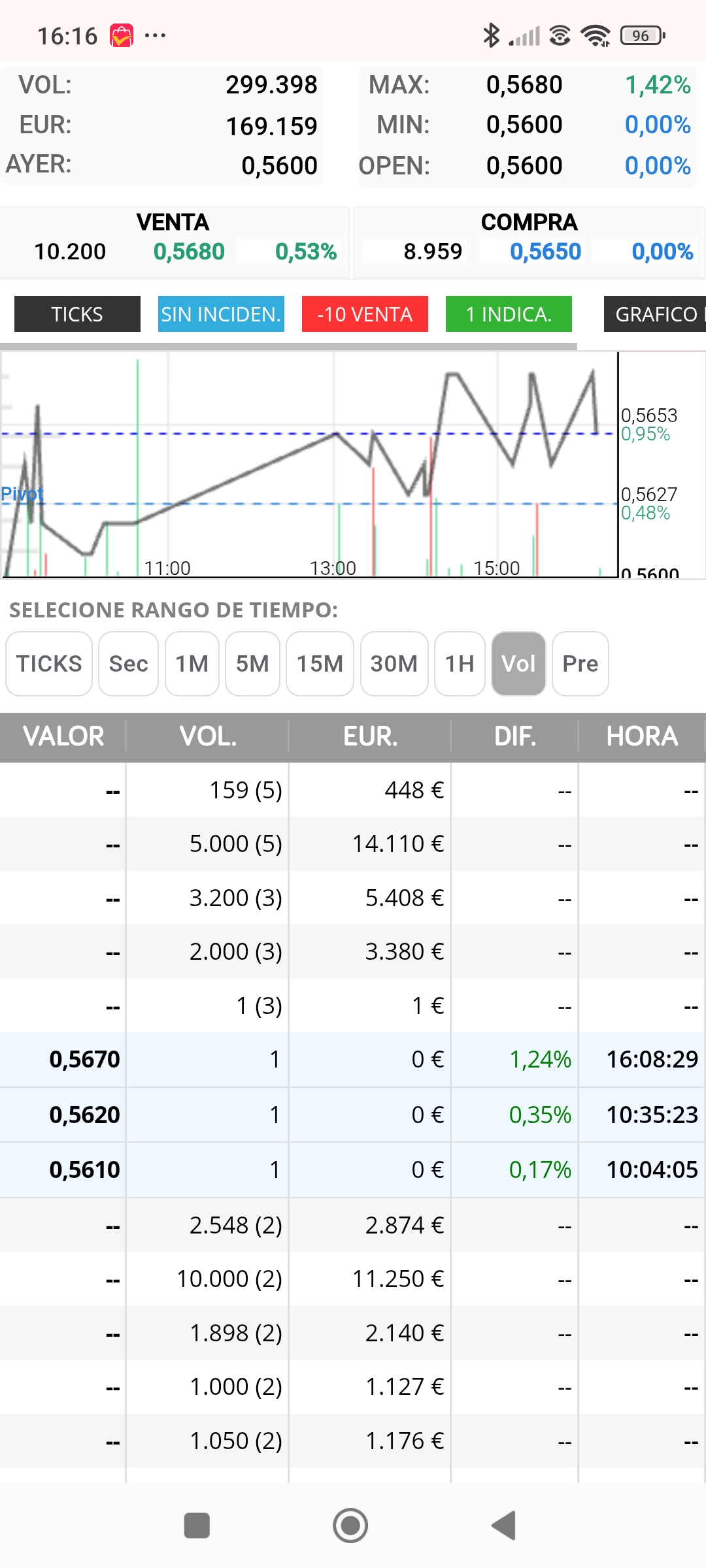Image resolution: width=706 pixels, height=1568 pixels.
Task: Switch time range to TICKS
Action: (x=49, y=664)
